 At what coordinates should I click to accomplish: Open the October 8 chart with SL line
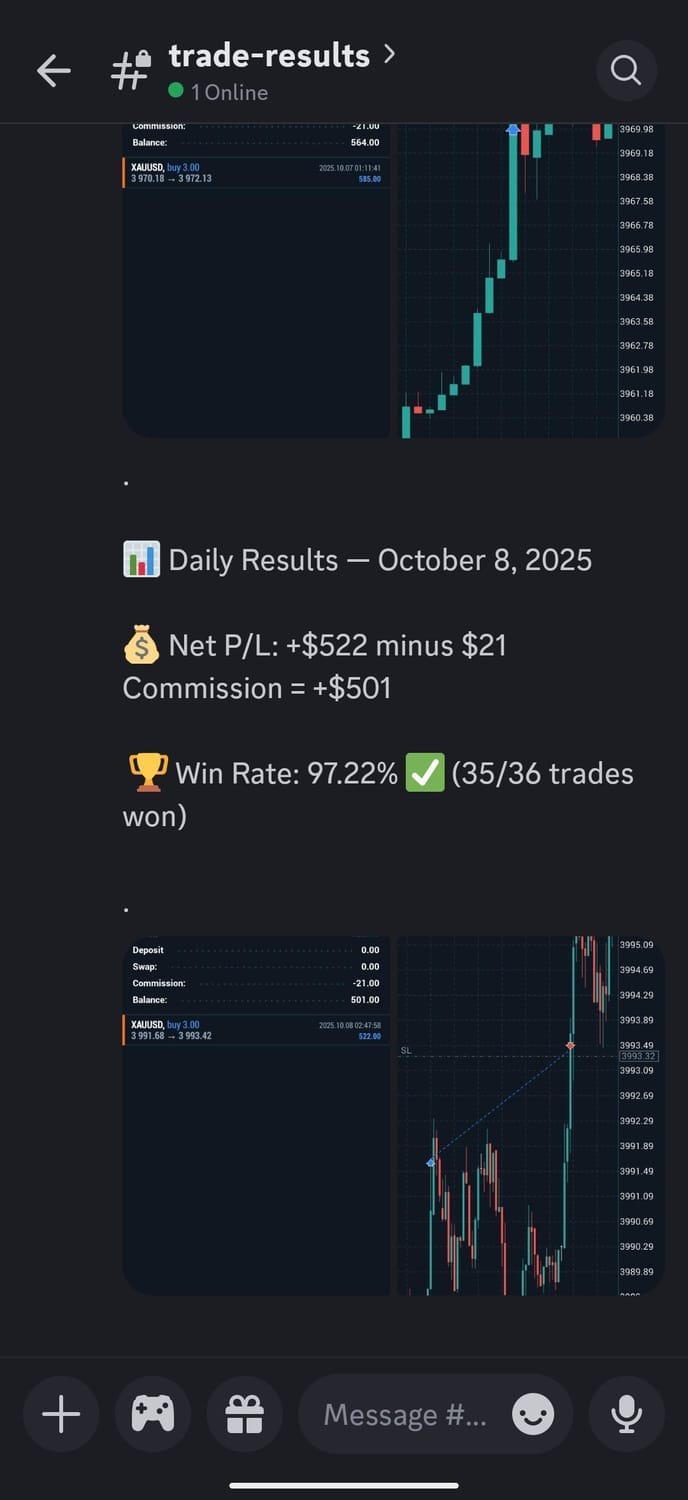click(x=530, y=1115)
